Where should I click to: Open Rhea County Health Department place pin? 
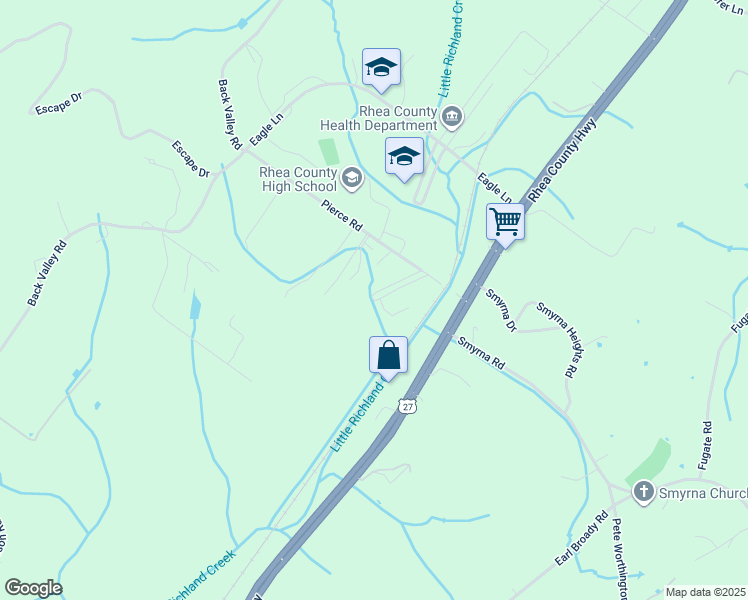point(452,118)
